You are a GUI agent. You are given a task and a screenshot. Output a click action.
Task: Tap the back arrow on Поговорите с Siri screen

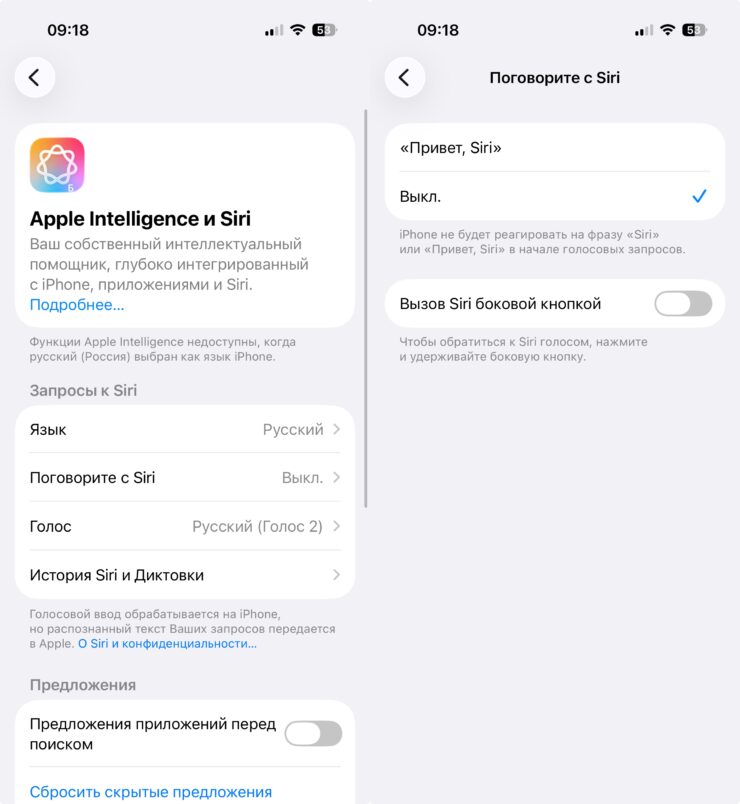pos(406,77)
